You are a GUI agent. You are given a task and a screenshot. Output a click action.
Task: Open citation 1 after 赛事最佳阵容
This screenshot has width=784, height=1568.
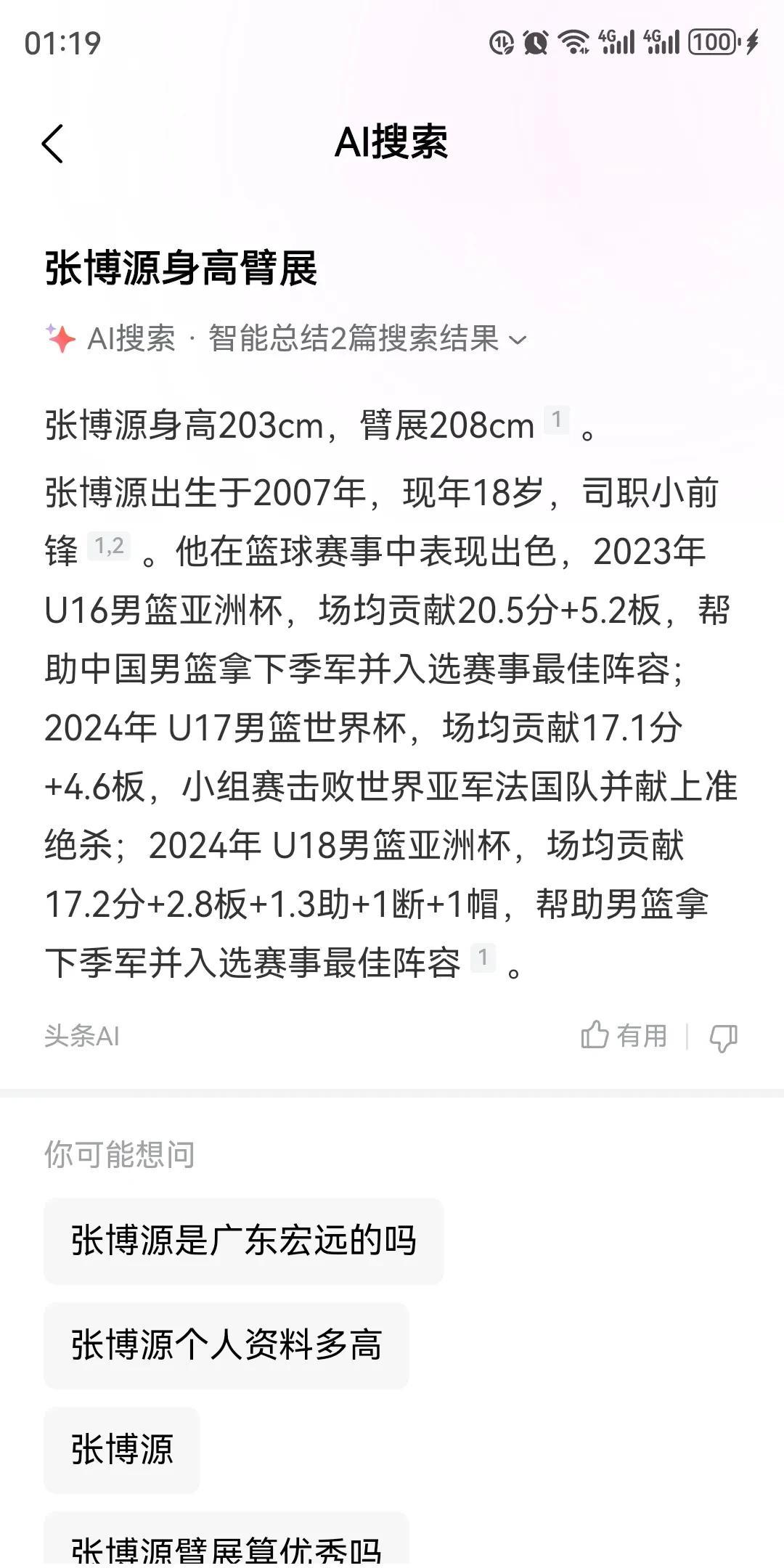[483, 957]
